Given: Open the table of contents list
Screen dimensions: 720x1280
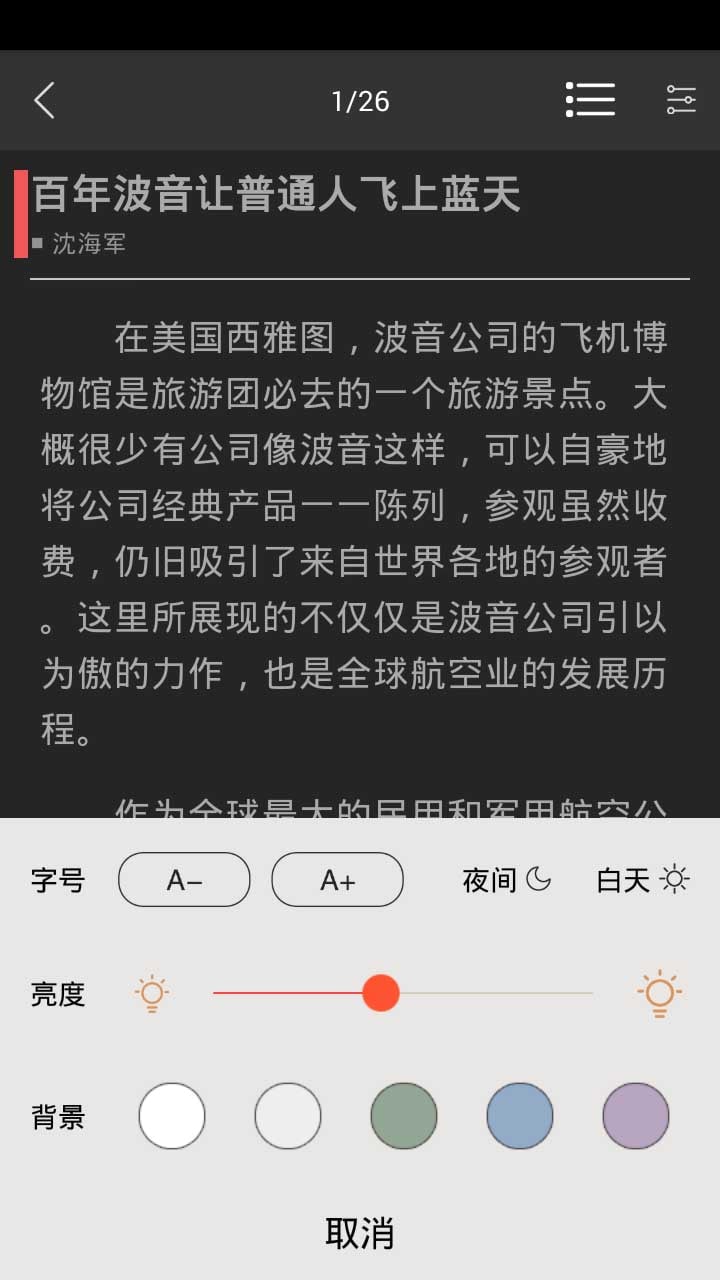Looking at the screenshot, I should pyautogui.click(x=590, y=100).
